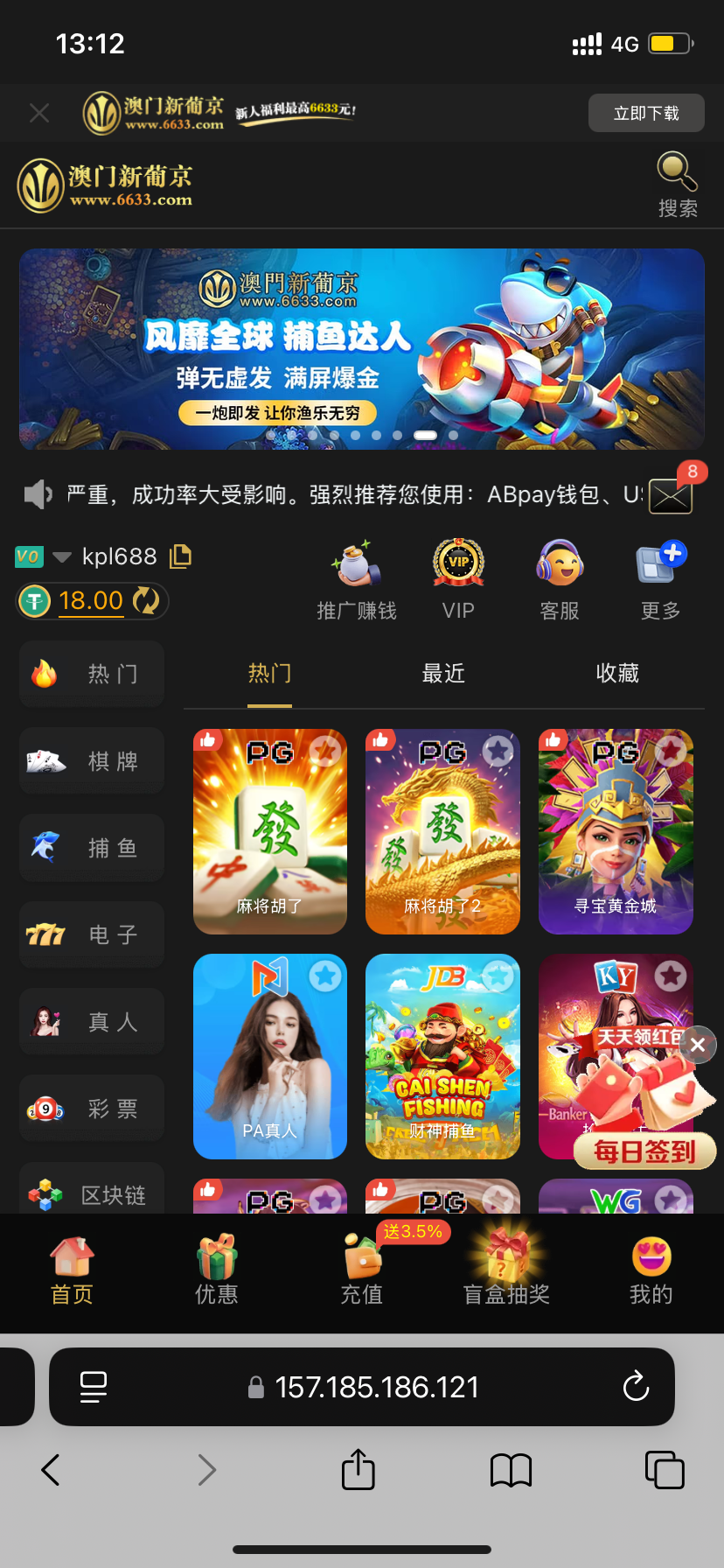The height and width of the screenshot is (1568, 724).
Task: Launch the 寻宝黄金城 game tile
Action: [x=616, y=831]
